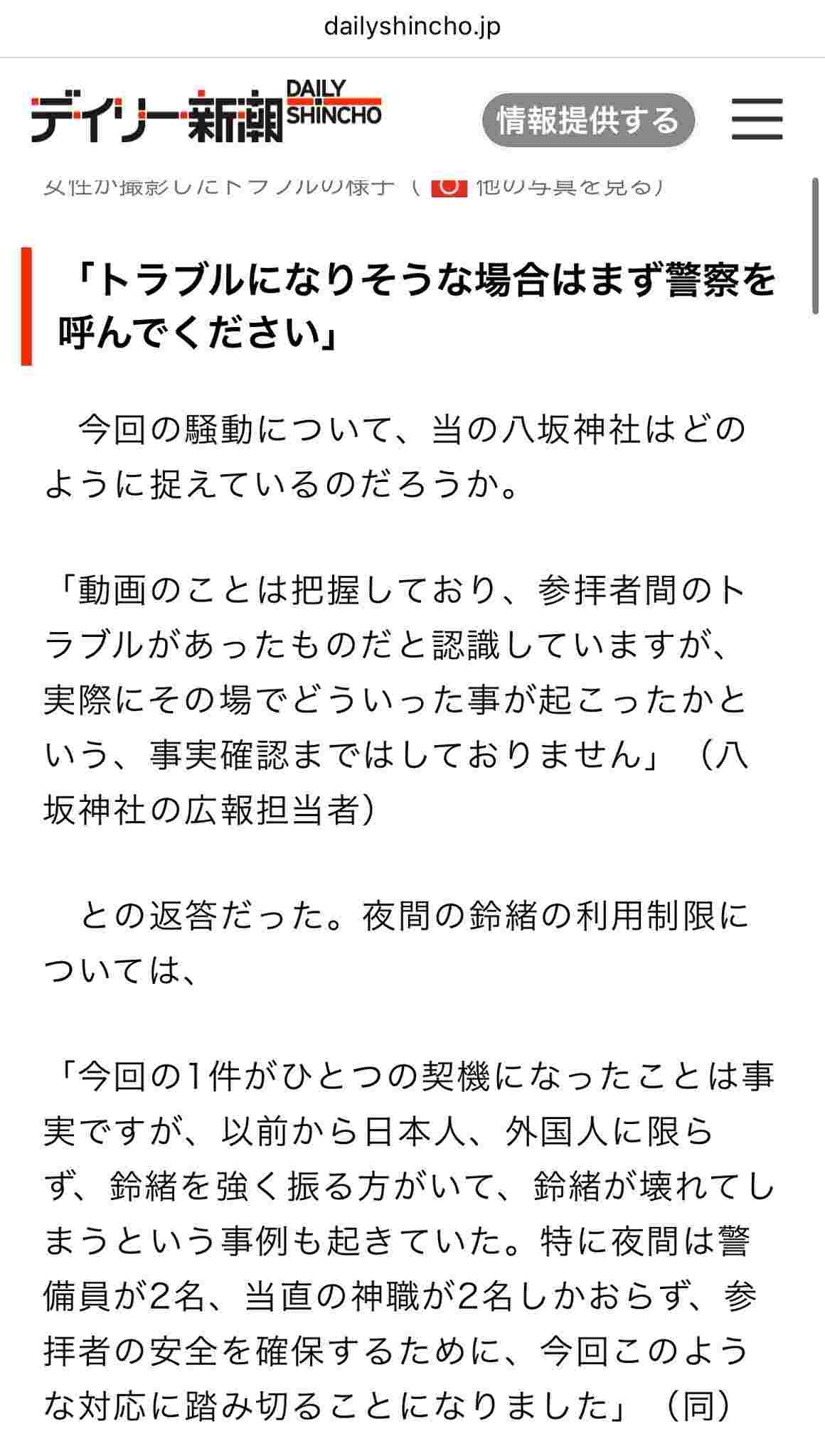Screen dimensions: 825x1456
Task: Tap the dailyshincho.jp address bar
Action: click(412, 27)
